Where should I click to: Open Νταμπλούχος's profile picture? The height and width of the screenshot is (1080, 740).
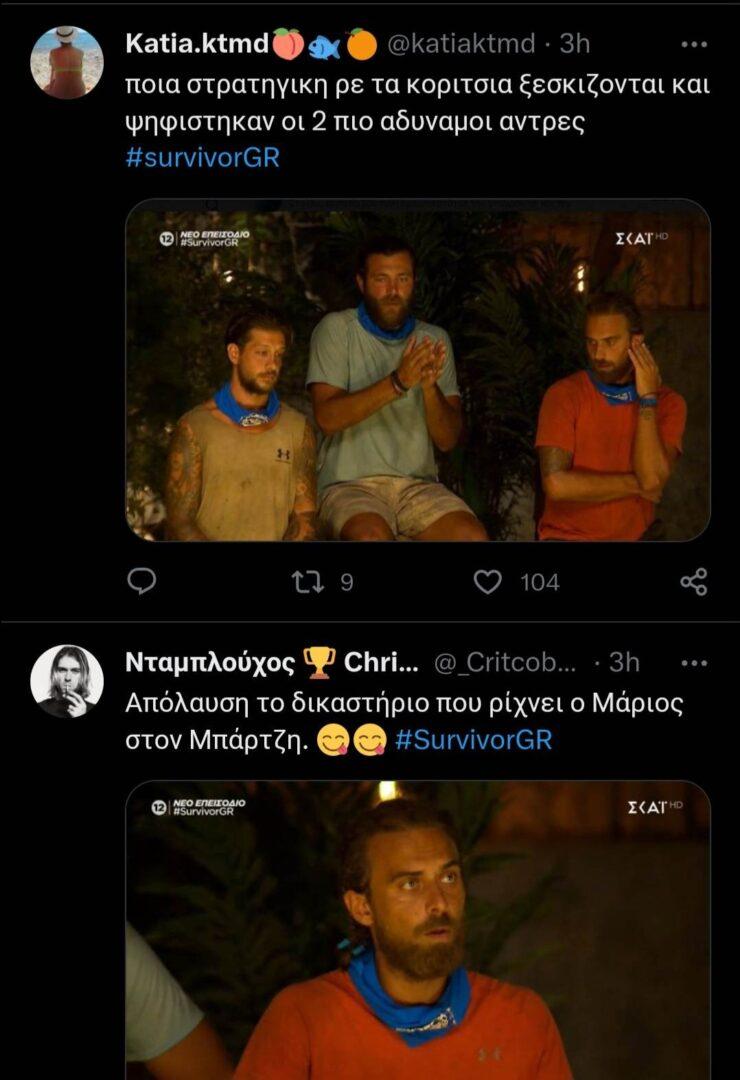click(67, 681)
